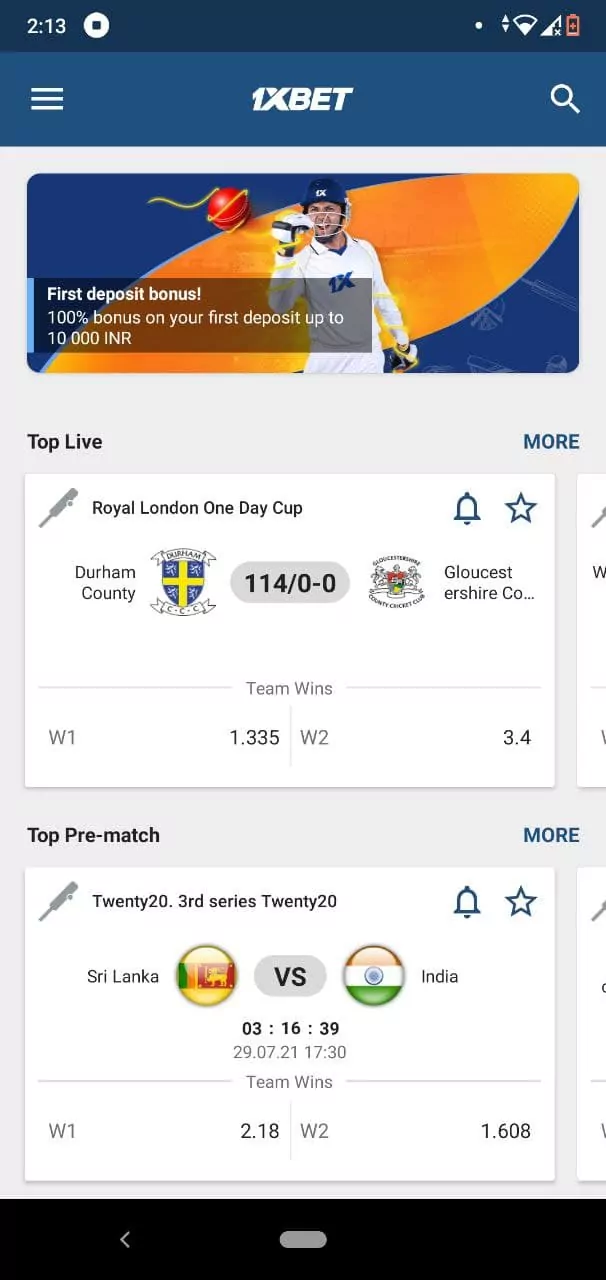Tap MORE next to Top Pre-match

[551, 835]
